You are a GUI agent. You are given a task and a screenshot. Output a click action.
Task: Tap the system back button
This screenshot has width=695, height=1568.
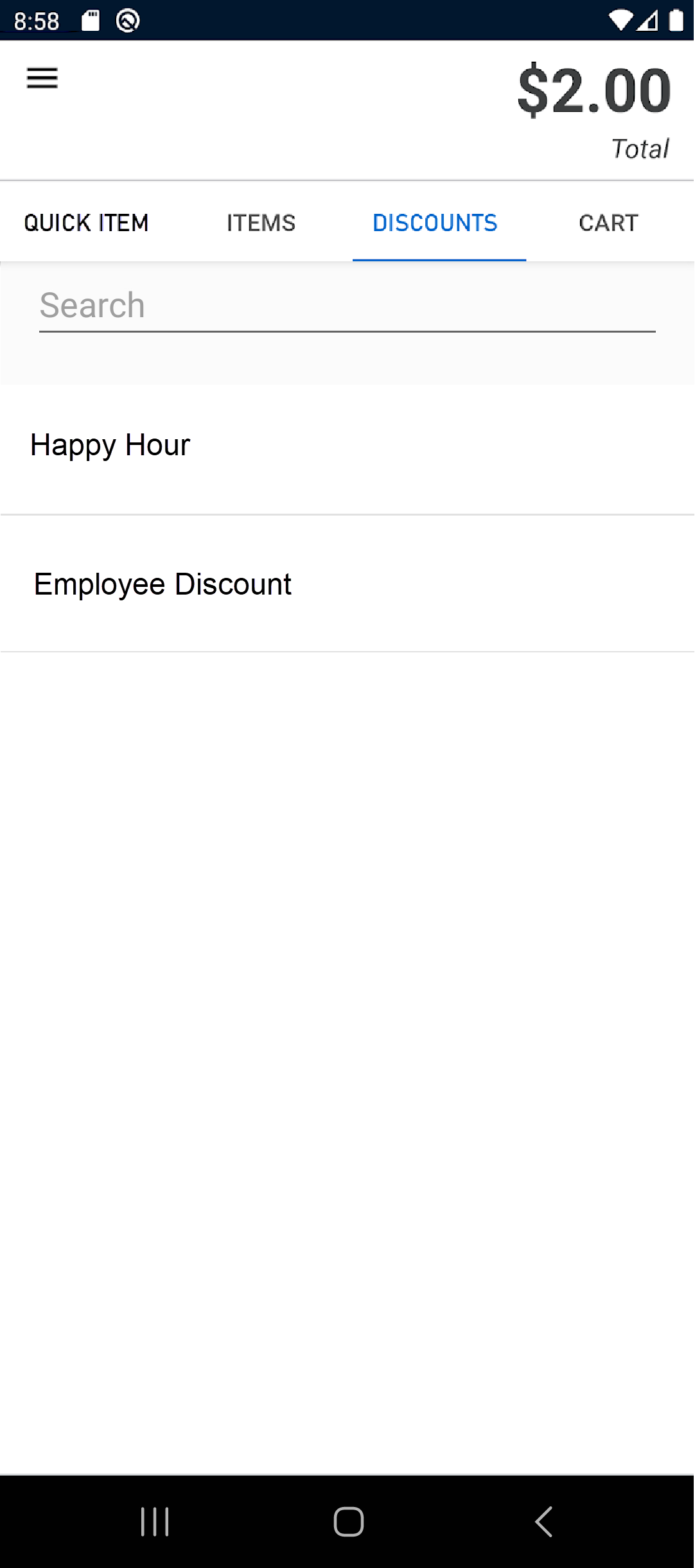tap(543, 1521)
